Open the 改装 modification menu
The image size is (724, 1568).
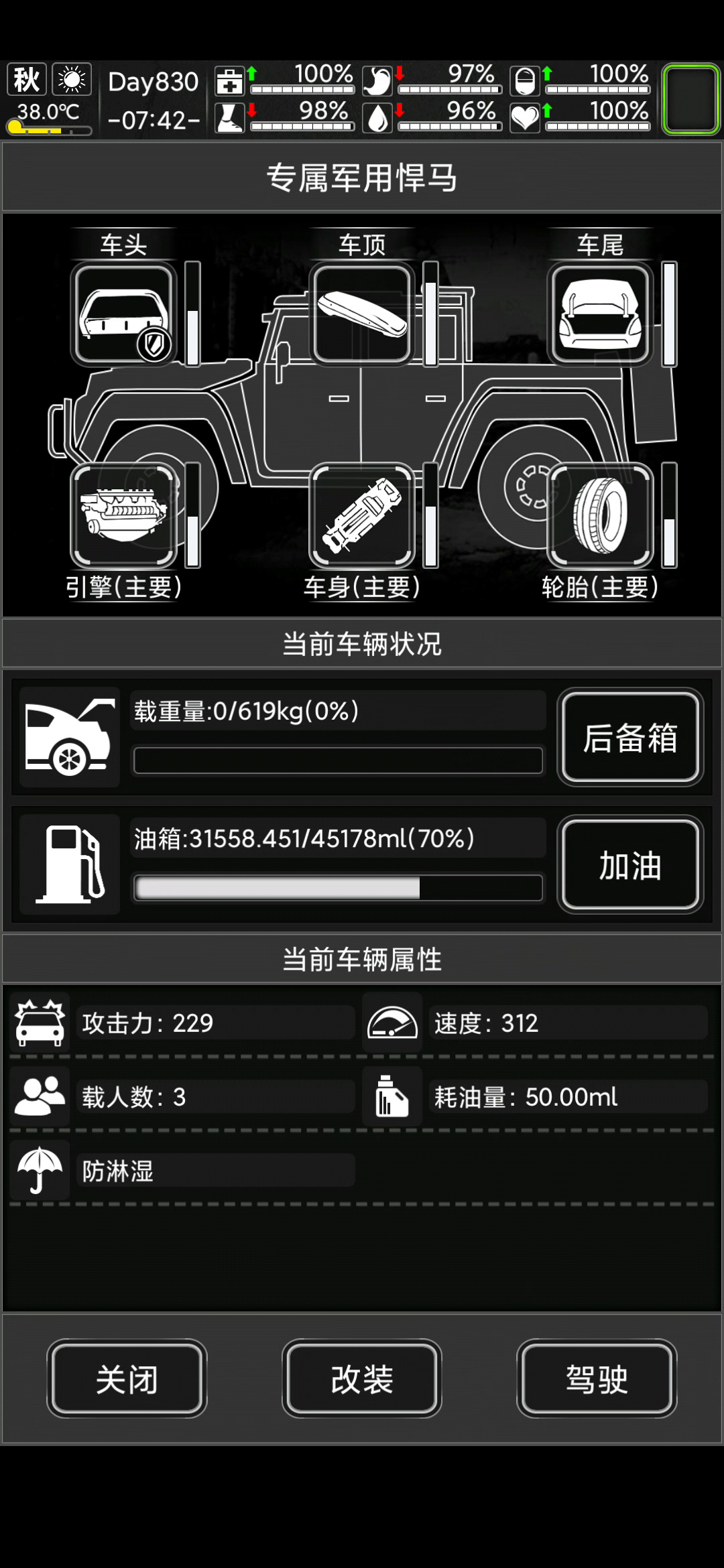click(x=361, y=1378)
